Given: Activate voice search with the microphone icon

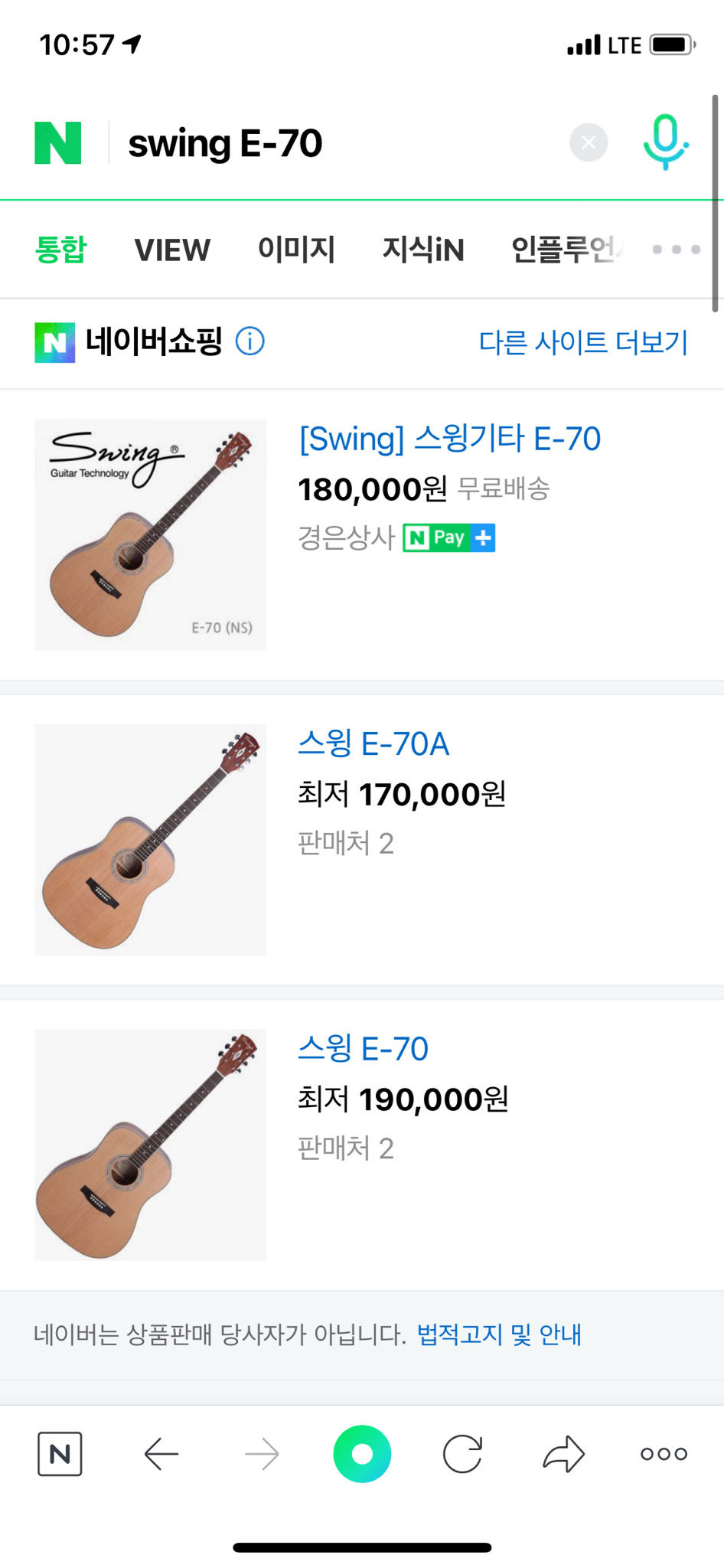Looking at the screenshot, I should point(664,142).
